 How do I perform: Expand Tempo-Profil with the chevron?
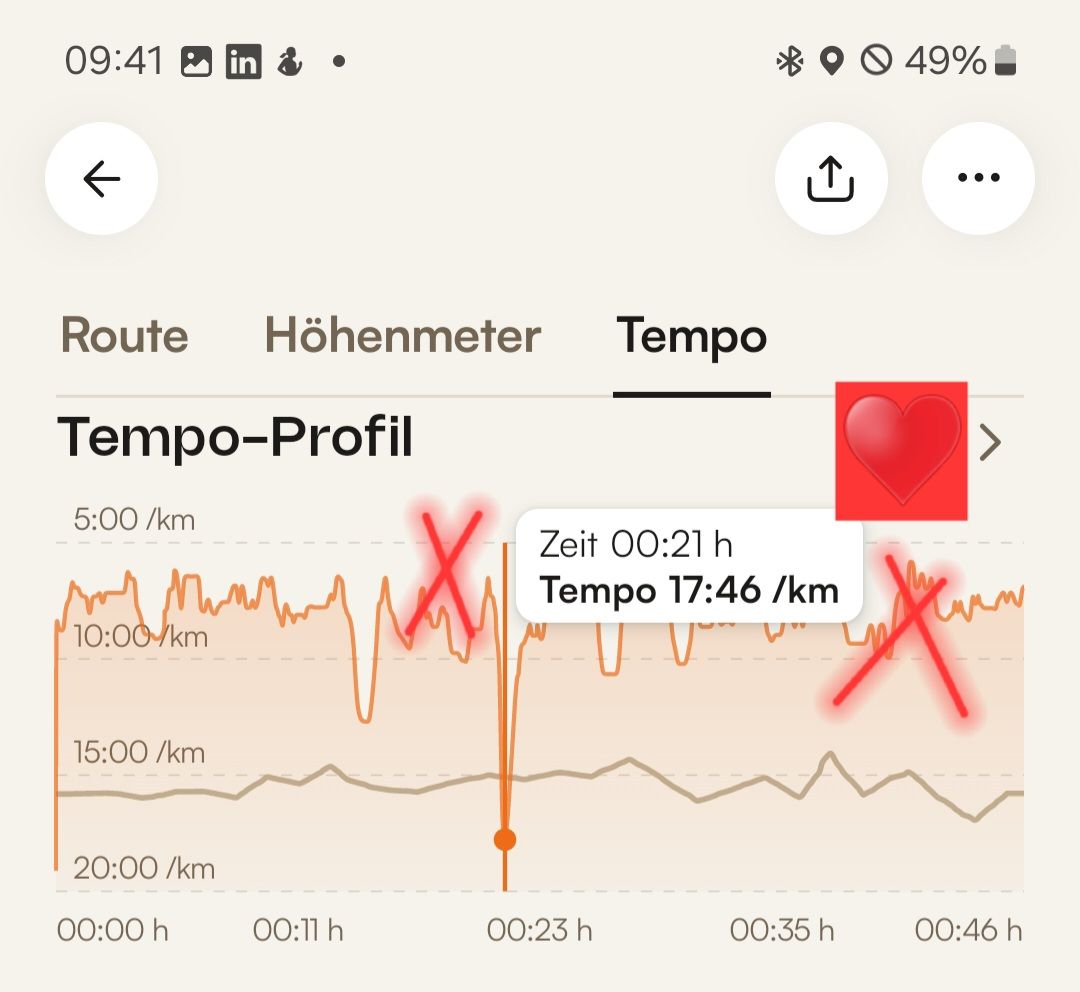pos(990,443)
